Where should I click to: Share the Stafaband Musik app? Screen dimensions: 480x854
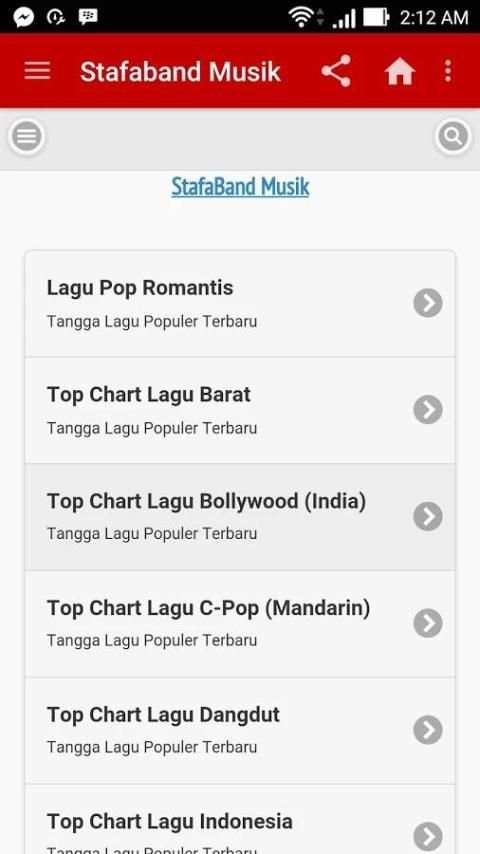336,71
